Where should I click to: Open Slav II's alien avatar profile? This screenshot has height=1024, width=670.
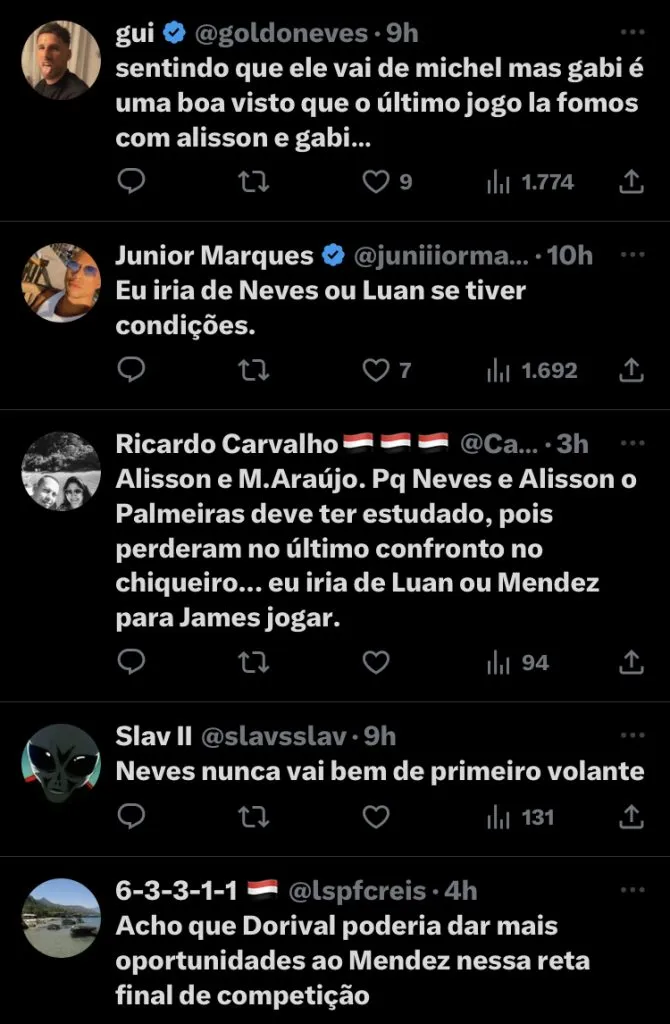click(61, 764)
